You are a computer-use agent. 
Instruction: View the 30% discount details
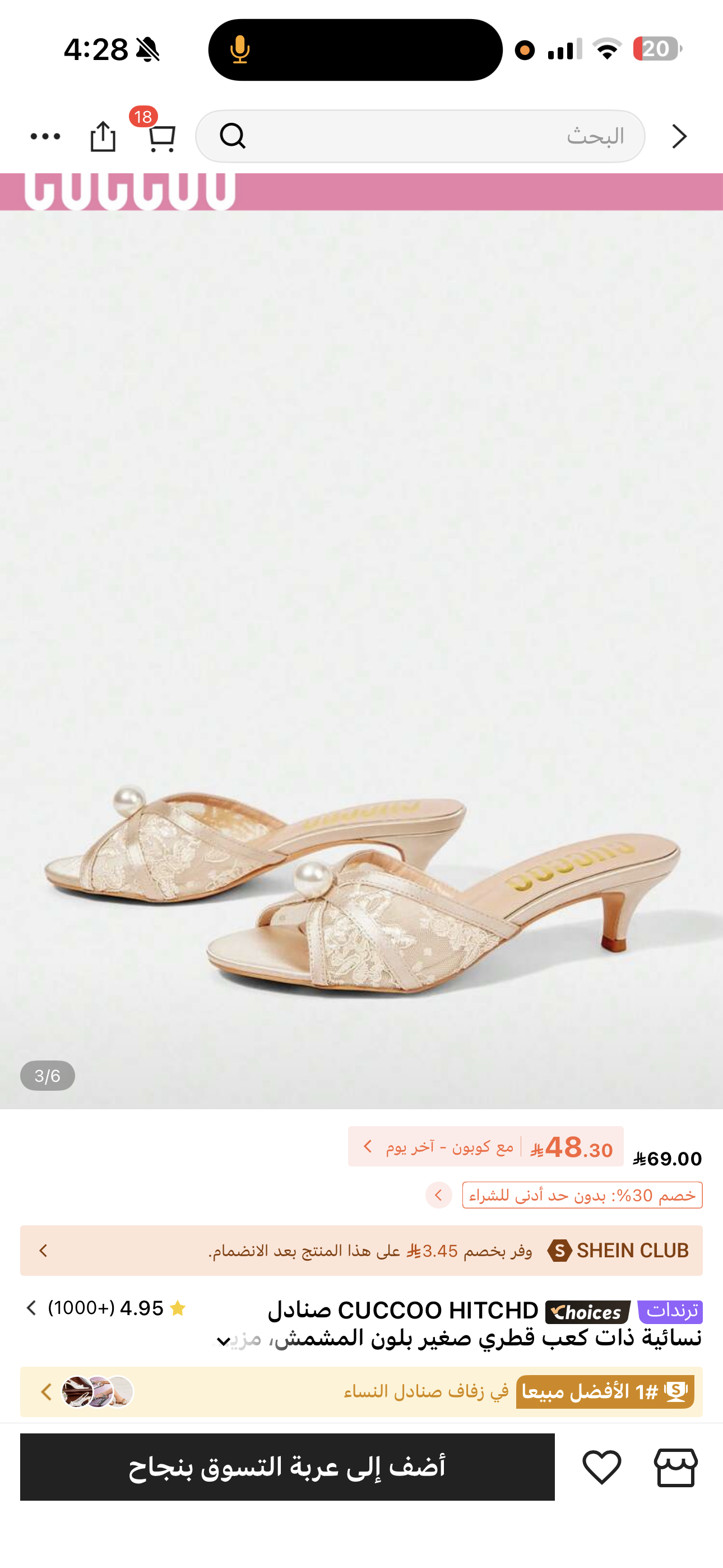(x=581, y=1196)
